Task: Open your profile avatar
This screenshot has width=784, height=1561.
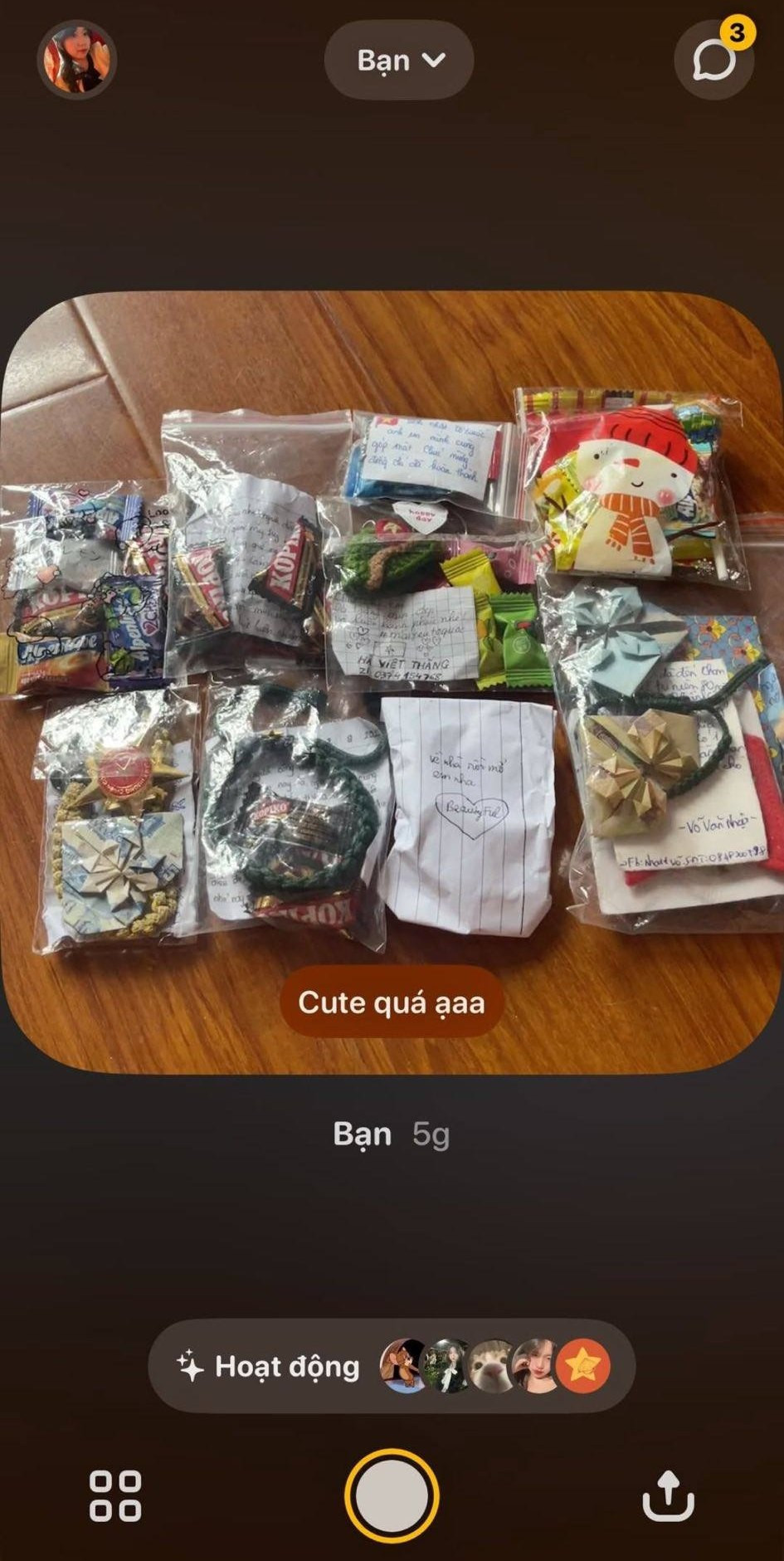Action: [x=77, y=61]
